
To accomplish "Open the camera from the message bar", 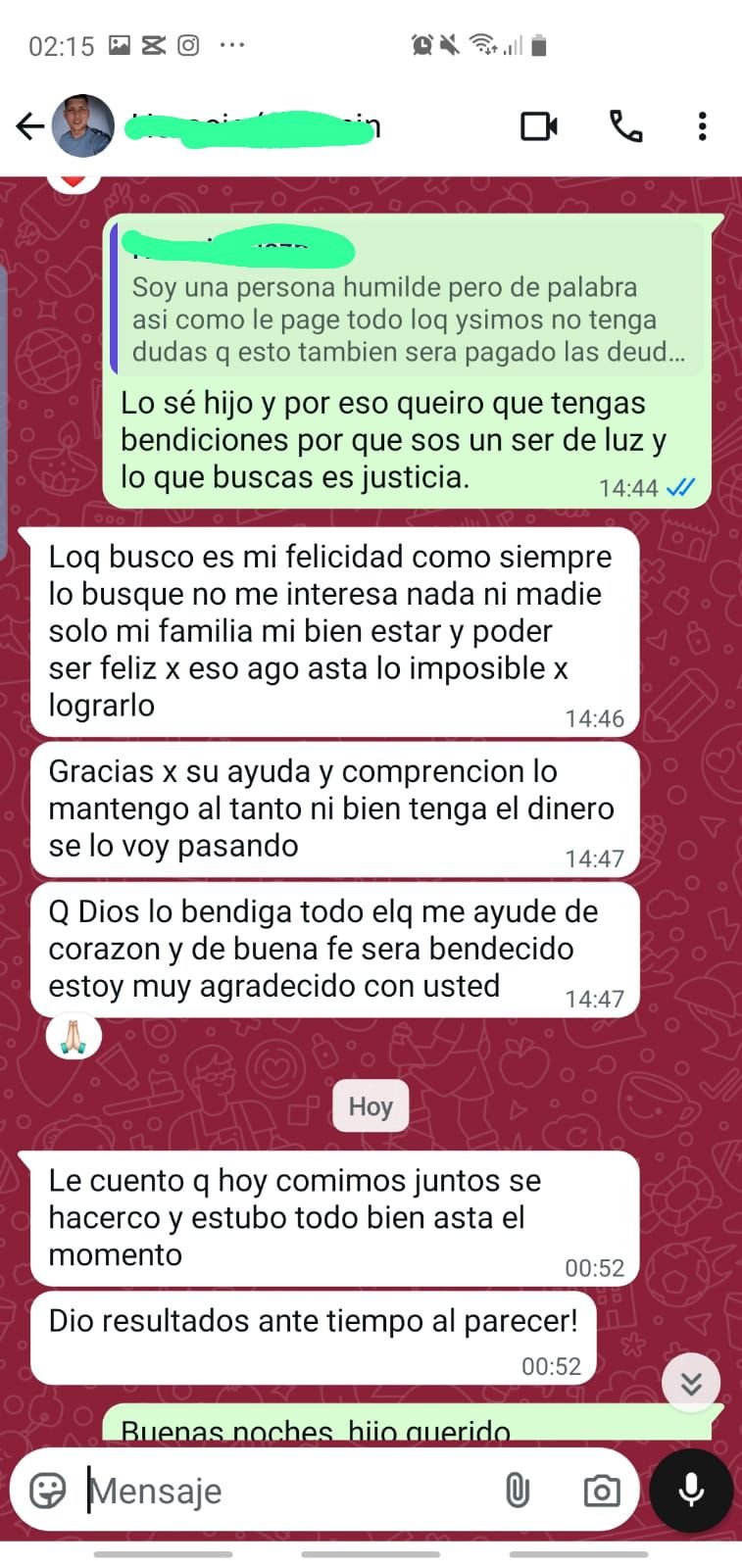I will click(x=601, y=1491).
